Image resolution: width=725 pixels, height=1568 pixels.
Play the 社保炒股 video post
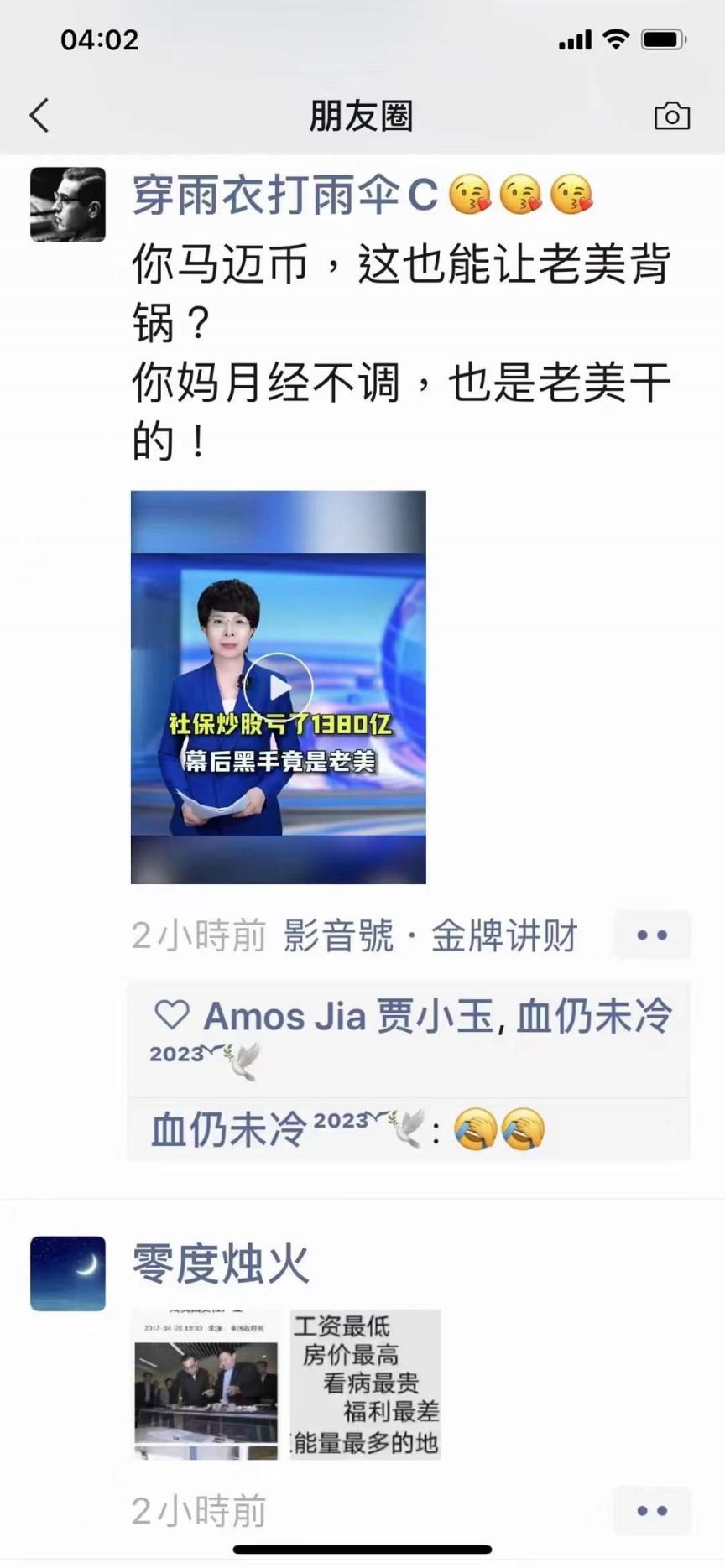tap(279, 686)
